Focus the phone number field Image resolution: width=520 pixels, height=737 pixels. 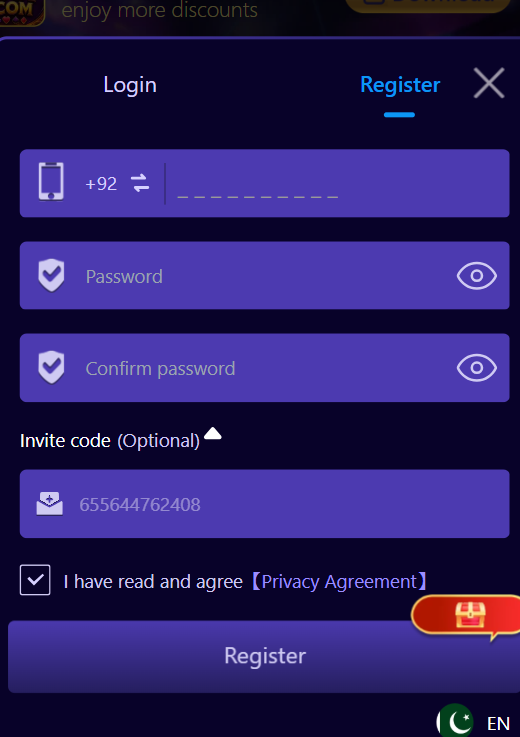click(337, 183)
